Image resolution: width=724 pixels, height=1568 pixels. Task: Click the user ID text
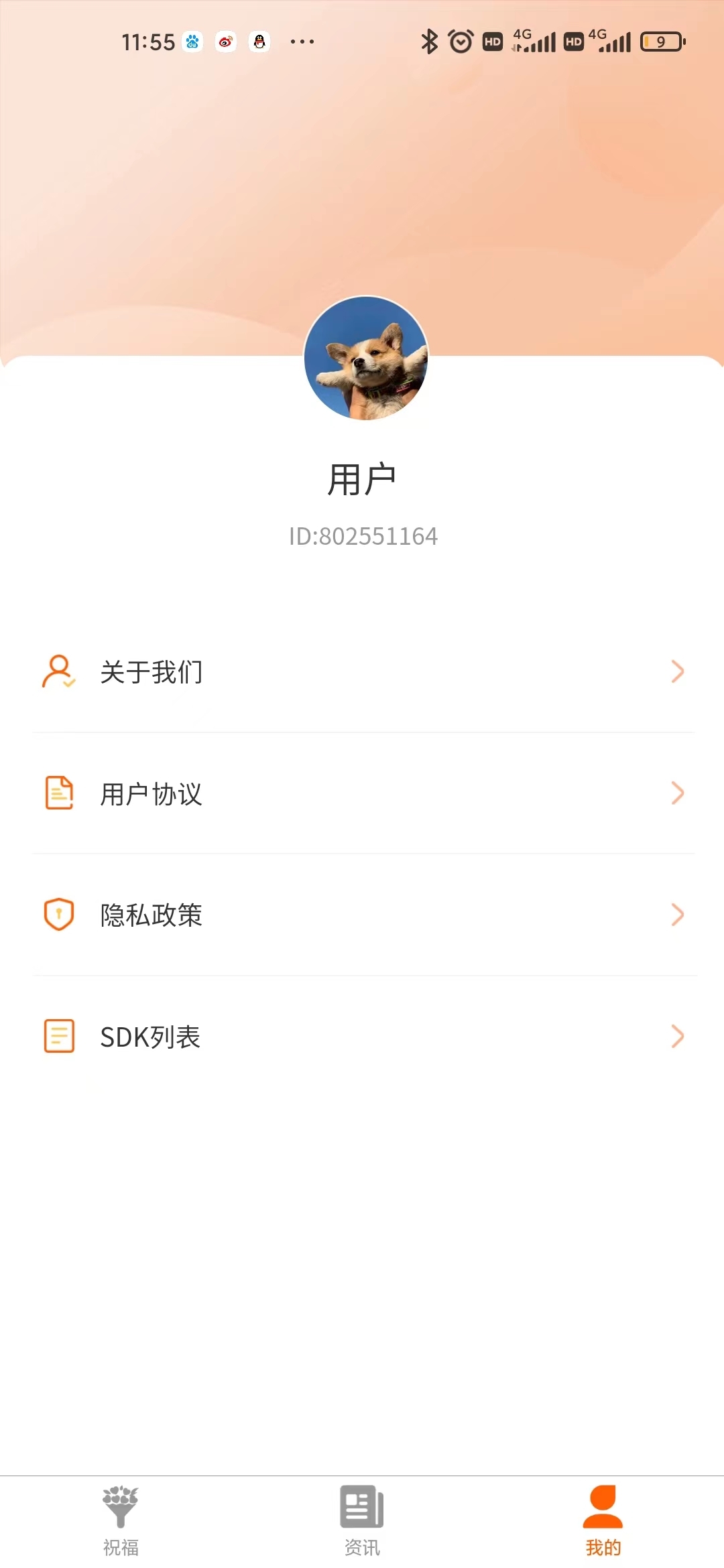[362, 536]
